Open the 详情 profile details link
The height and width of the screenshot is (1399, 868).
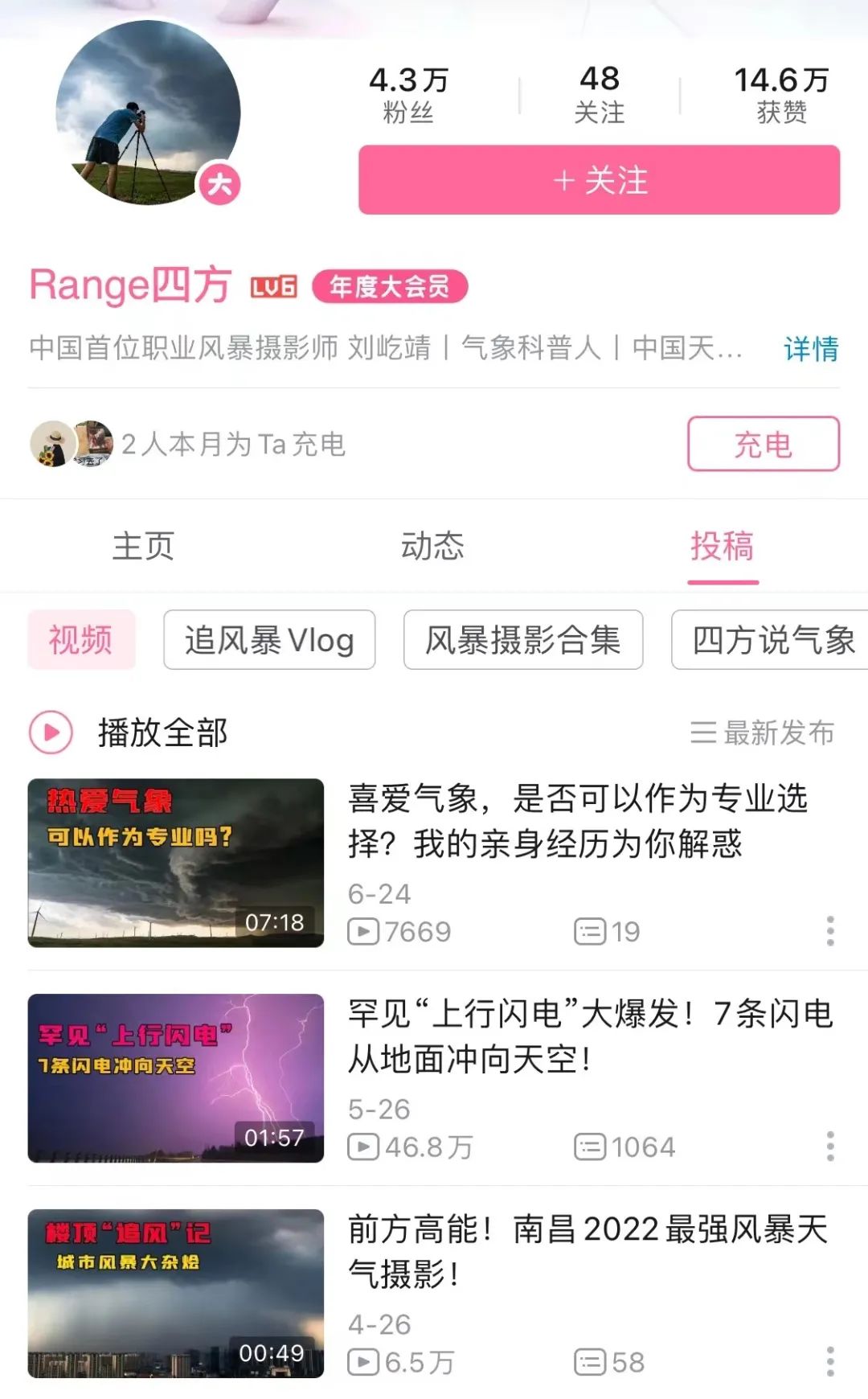810,349
